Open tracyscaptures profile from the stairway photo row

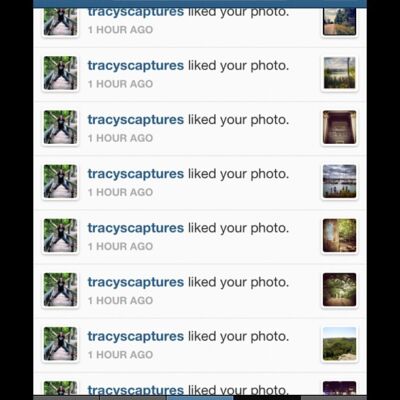pos(136,120)
